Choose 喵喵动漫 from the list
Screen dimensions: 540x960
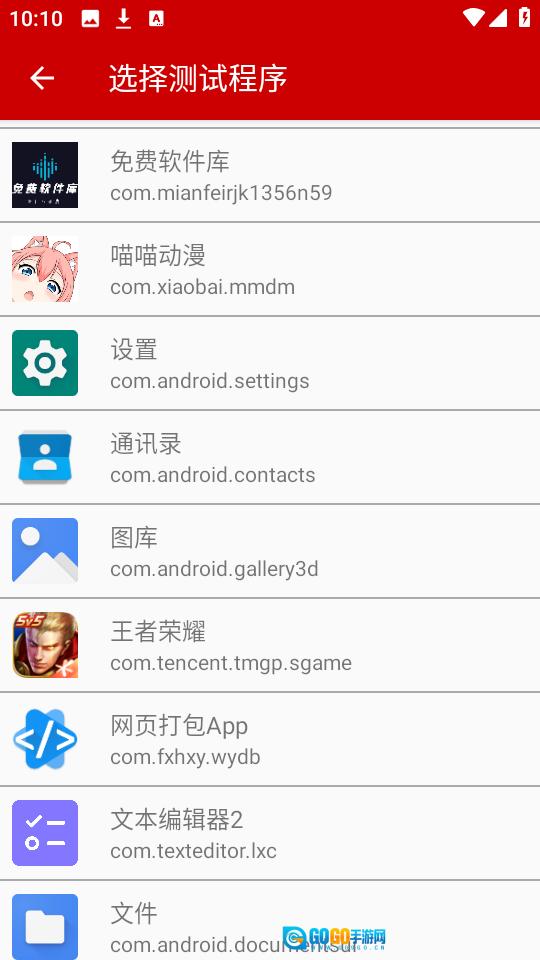pos(270,269)
